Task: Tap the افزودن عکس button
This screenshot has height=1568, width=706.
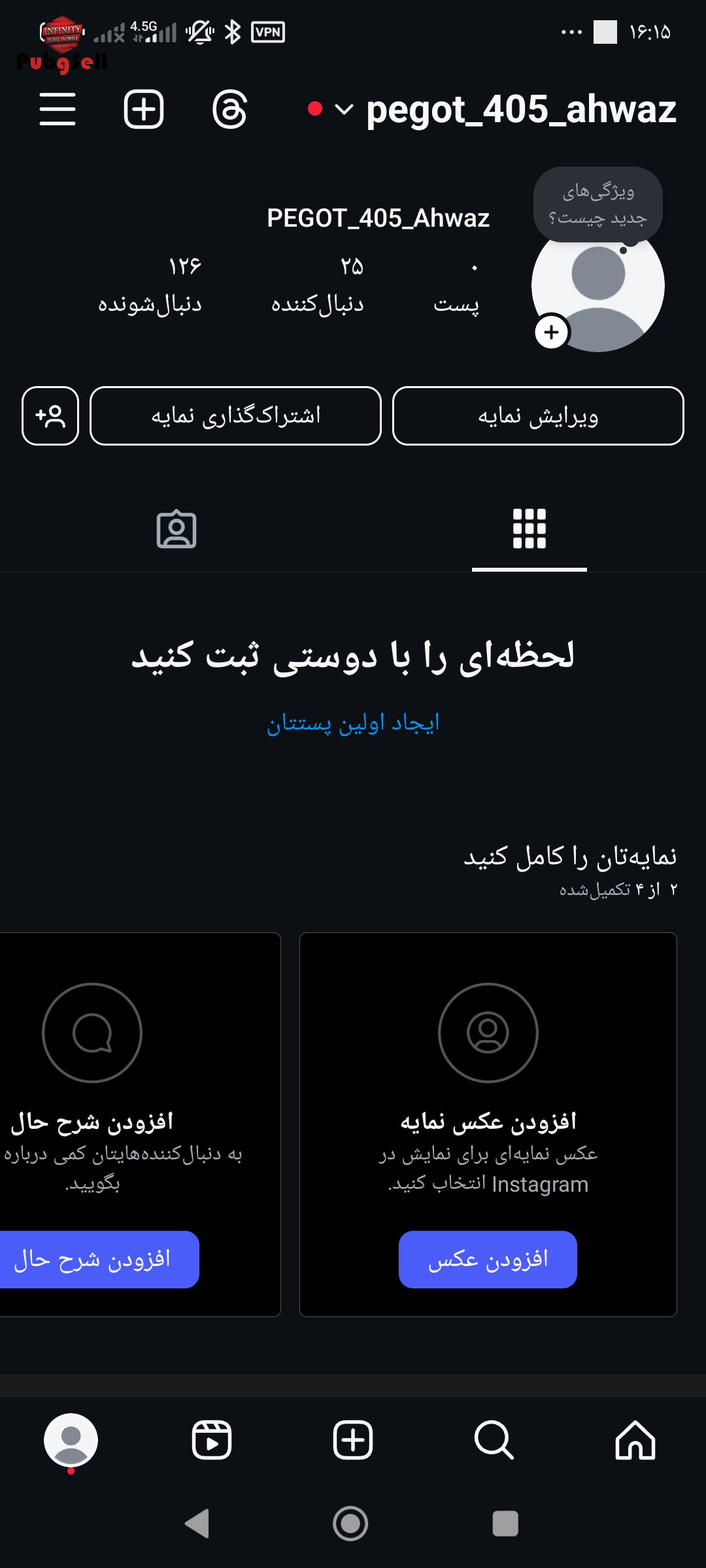Action: pos(488,1260)
